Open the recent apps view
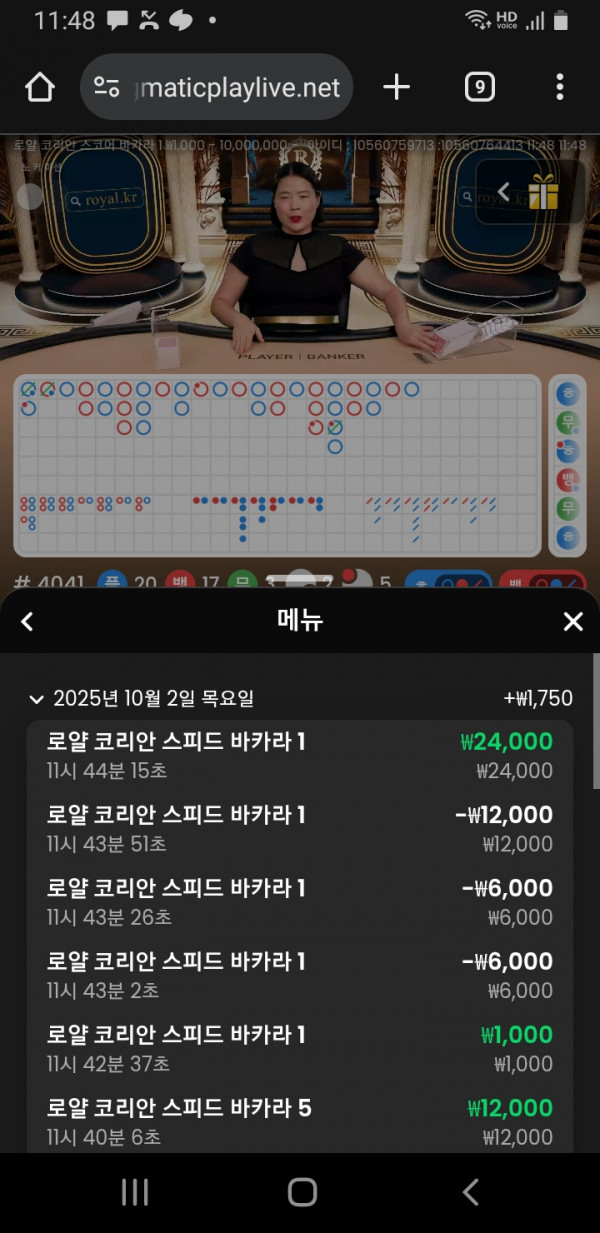 pos(134,1192)
